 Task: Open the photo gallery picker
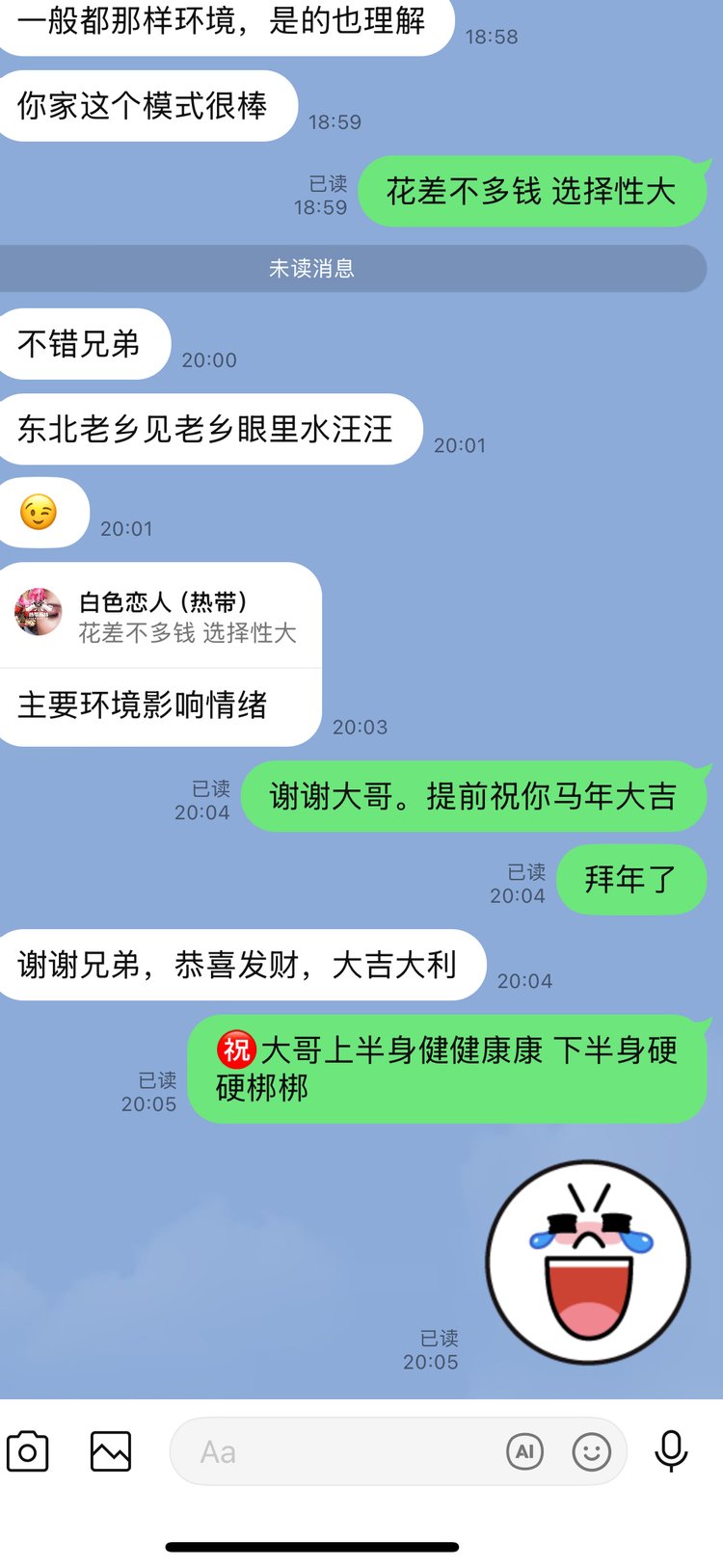pyautogui.click(x=111, y=1451)
